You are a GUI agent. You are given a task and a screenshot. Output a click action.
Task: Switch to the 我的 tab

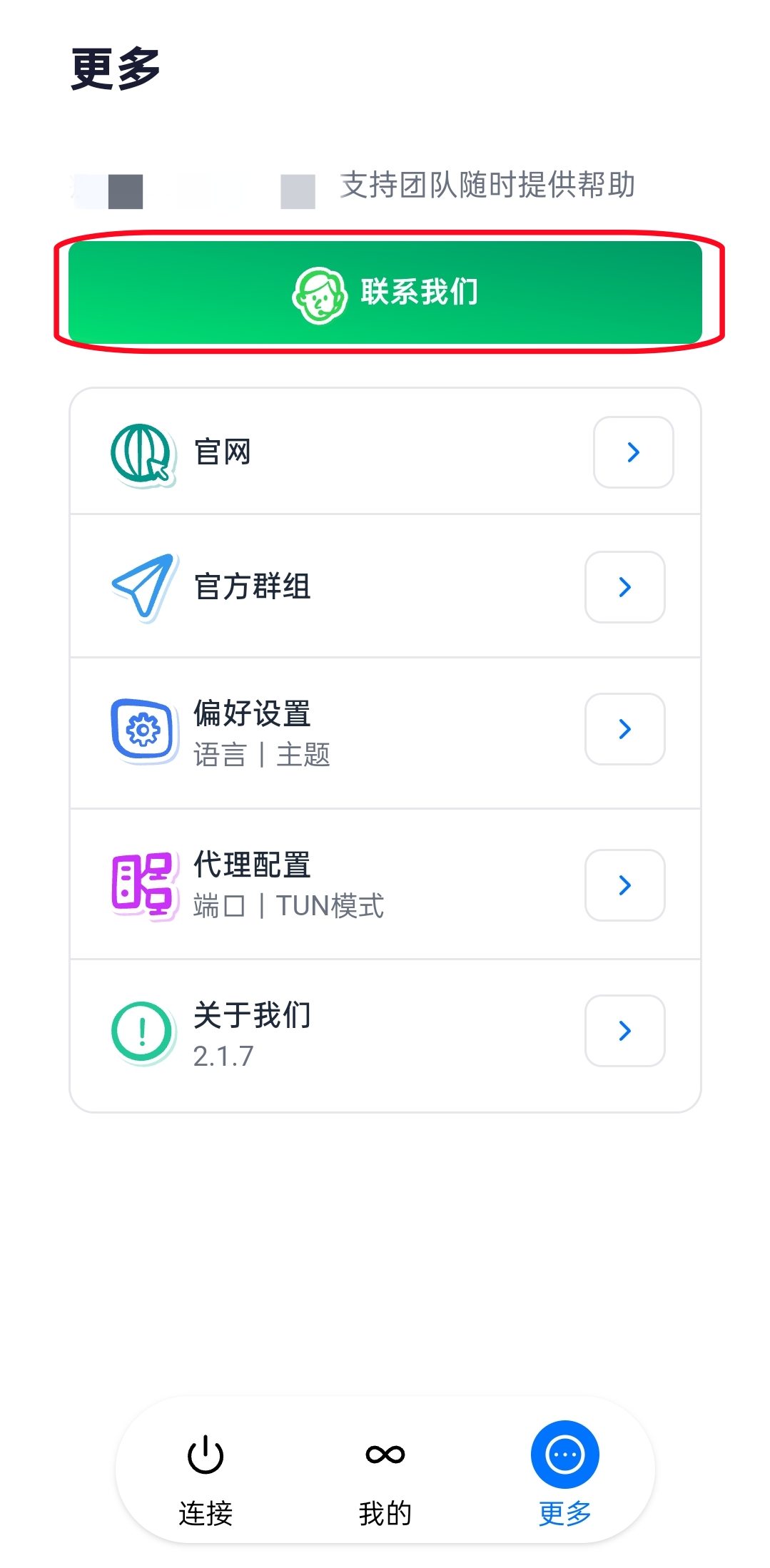coord(385,1477)
